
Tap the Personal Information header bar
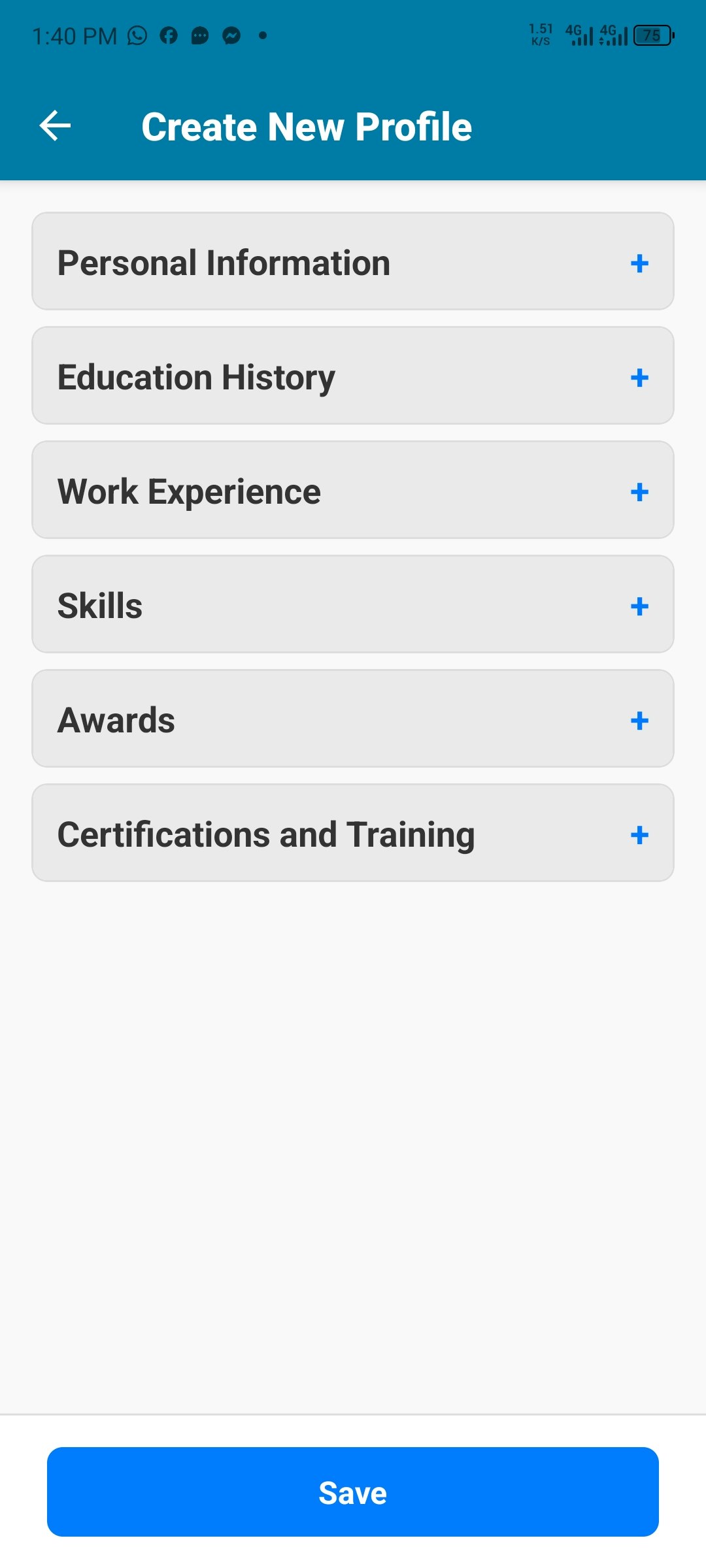[353, 263]
